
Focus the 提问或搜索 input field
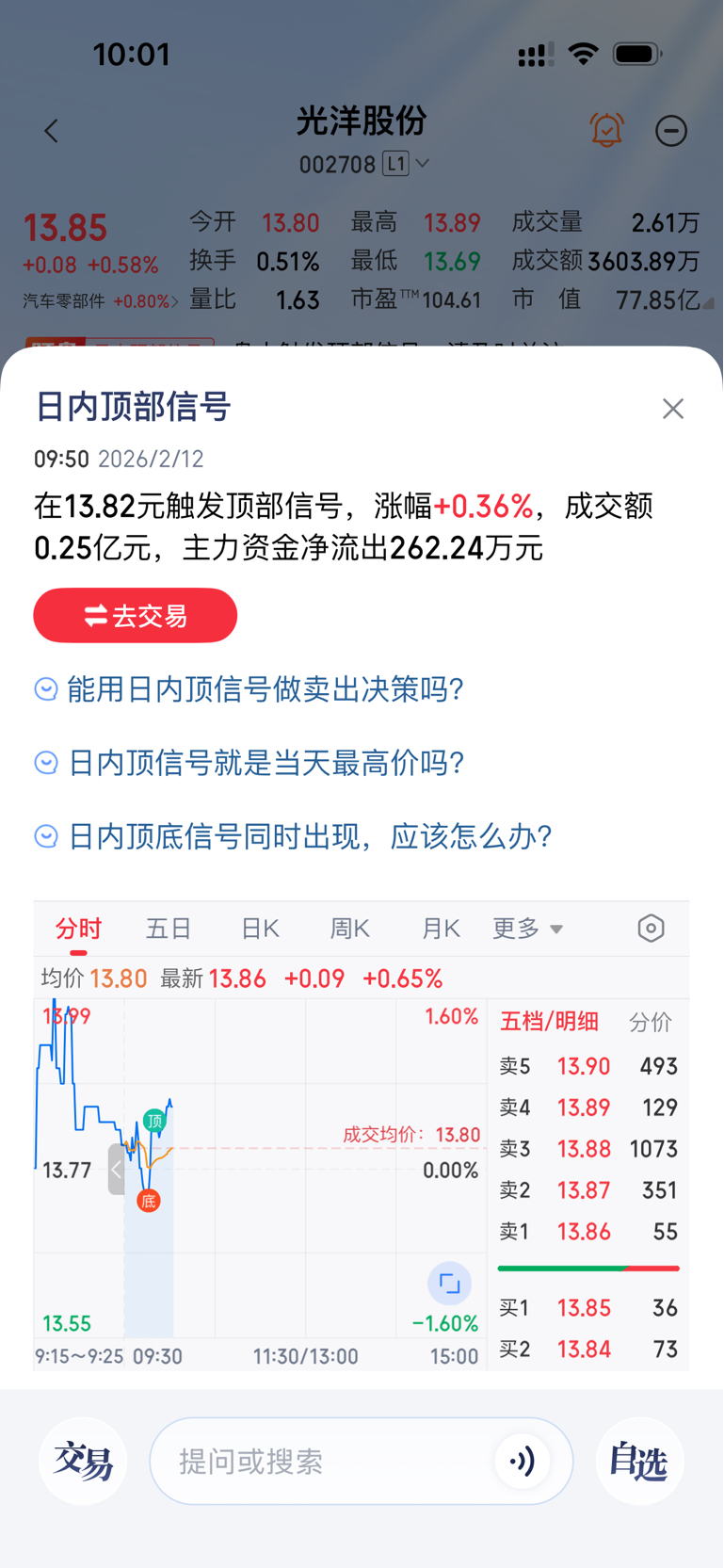click(x=361, y=1461)
